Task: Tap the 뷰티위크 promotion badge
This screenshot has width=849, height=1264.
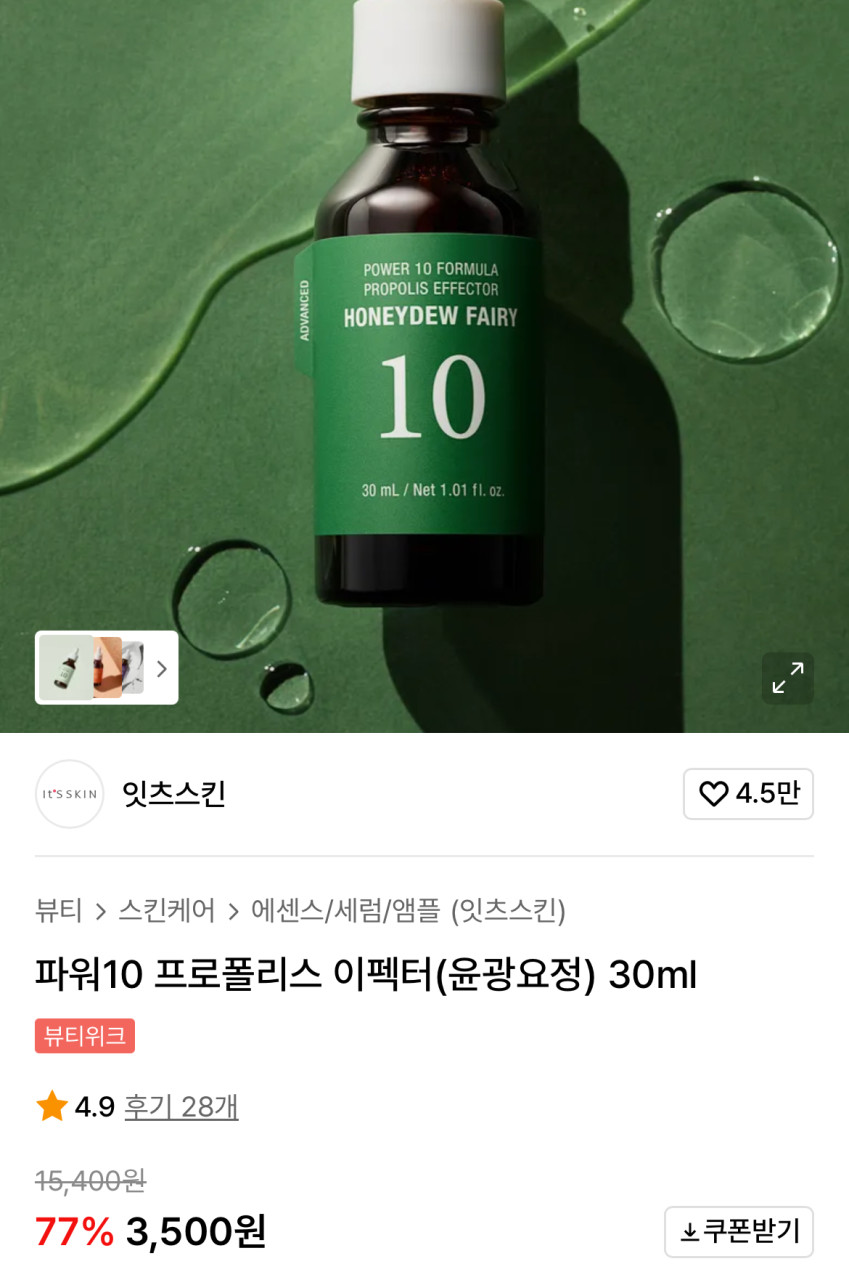Action: pyautogui.click(x=85, y=1036)
